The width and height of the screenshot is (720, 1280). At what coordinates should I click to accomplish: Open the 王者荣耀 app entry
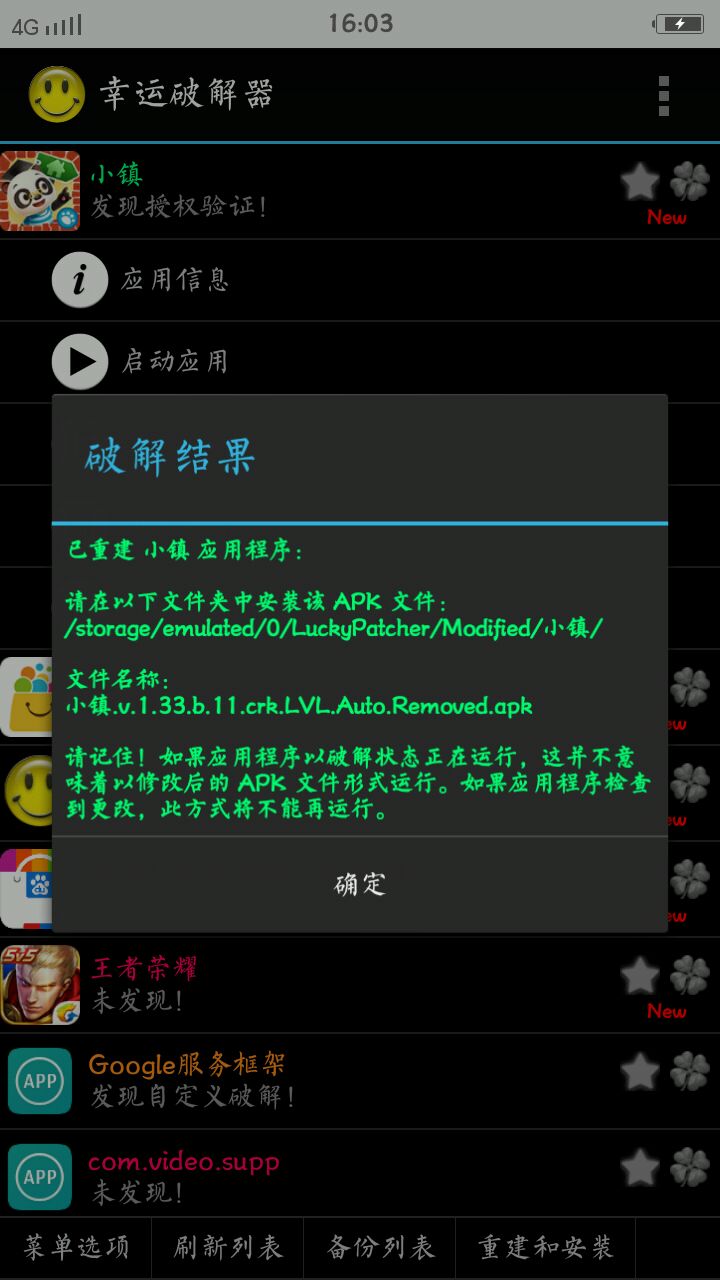click(x=300, y=984)
